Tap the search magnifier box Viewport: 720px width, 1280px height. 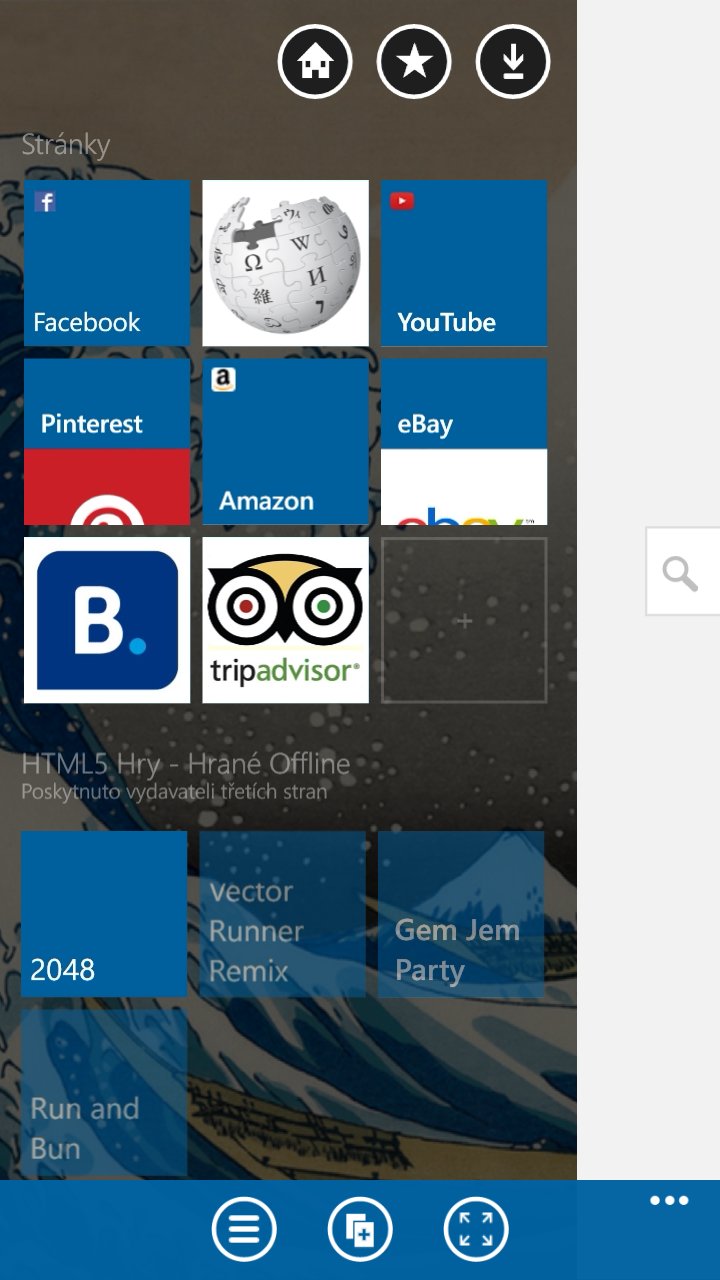[x=682, y=571]
